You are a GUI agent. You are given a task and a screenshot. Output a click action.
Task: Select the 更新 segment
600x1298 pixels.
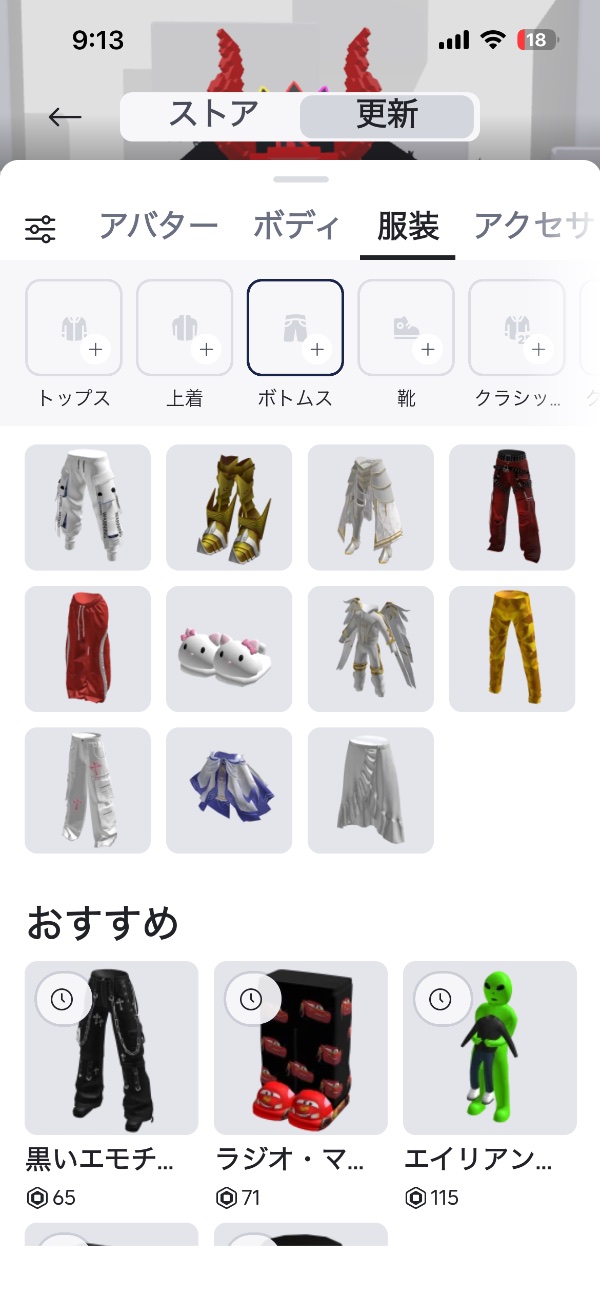point(386,116)
